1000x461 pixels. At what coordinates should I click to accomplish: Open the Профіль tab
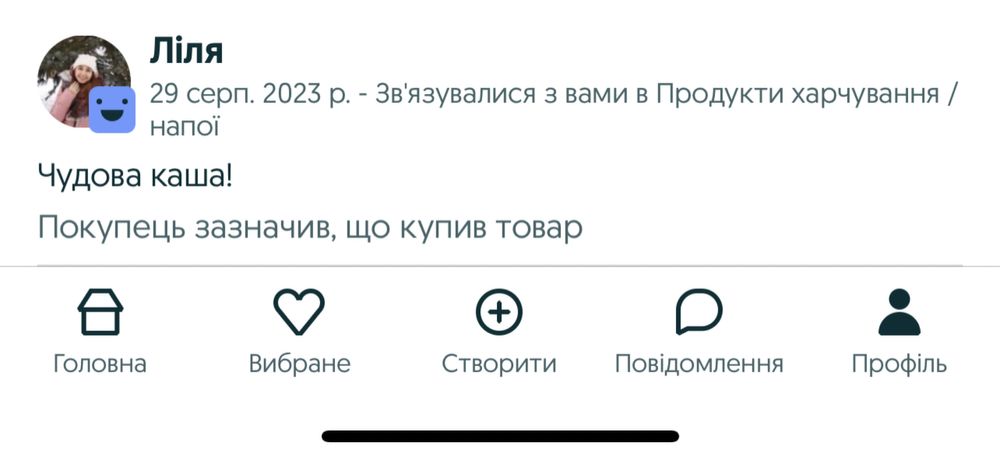899,332
